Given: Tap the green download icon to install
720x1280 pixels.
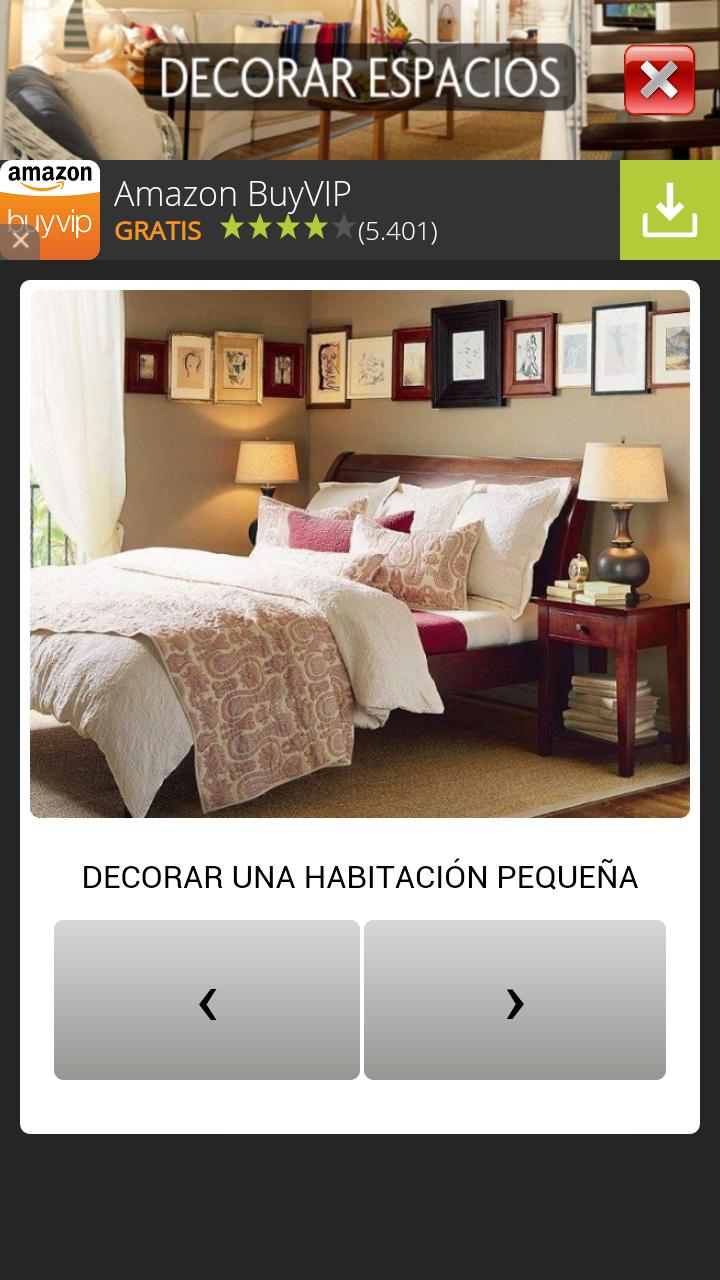Looking at the screenshot, I should 668,209.
